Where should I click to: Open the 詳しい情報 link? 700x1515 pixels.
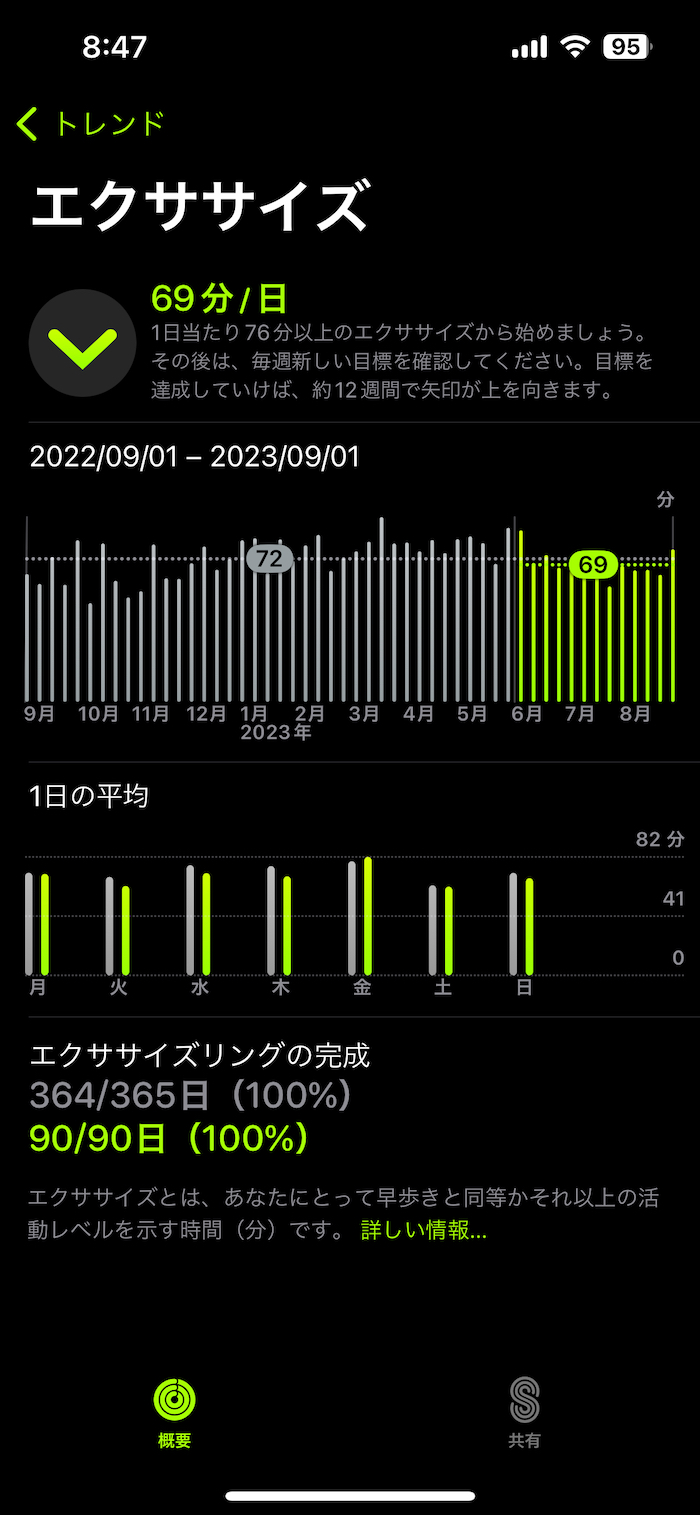click(x=423, y=1230)
